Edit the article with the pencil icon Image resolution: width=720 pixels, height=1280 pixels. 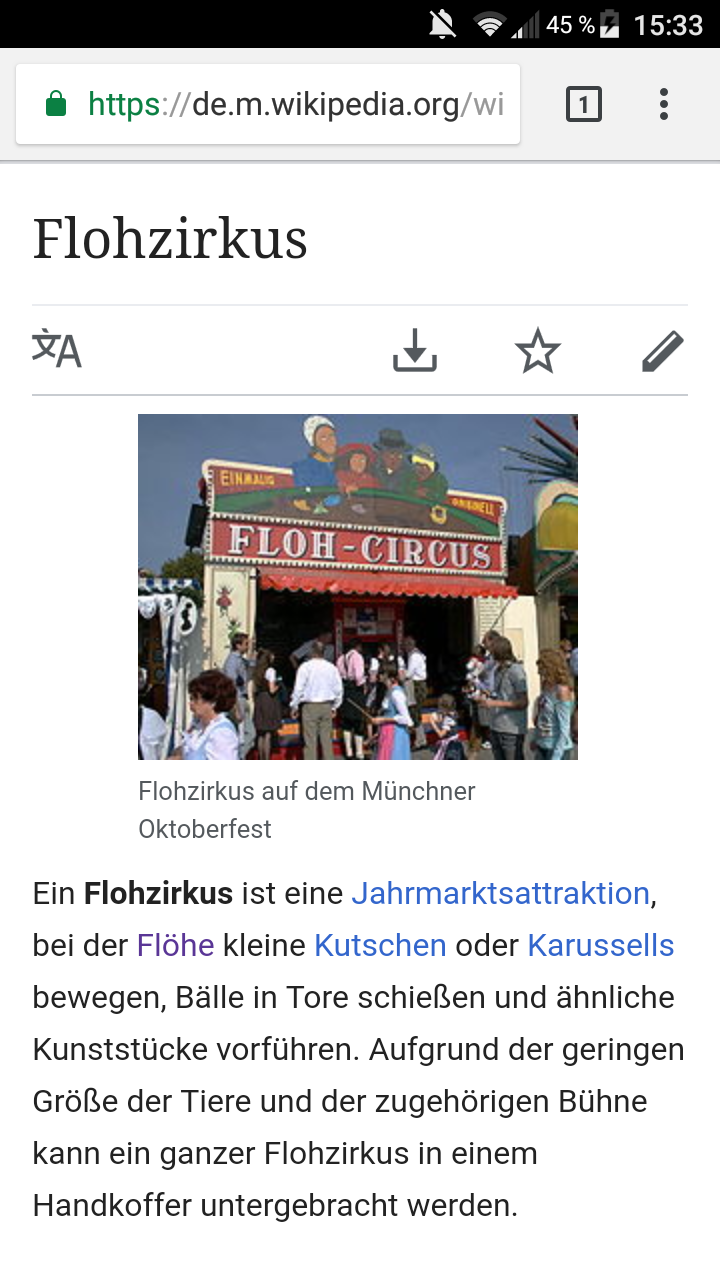tap(662, 351)
